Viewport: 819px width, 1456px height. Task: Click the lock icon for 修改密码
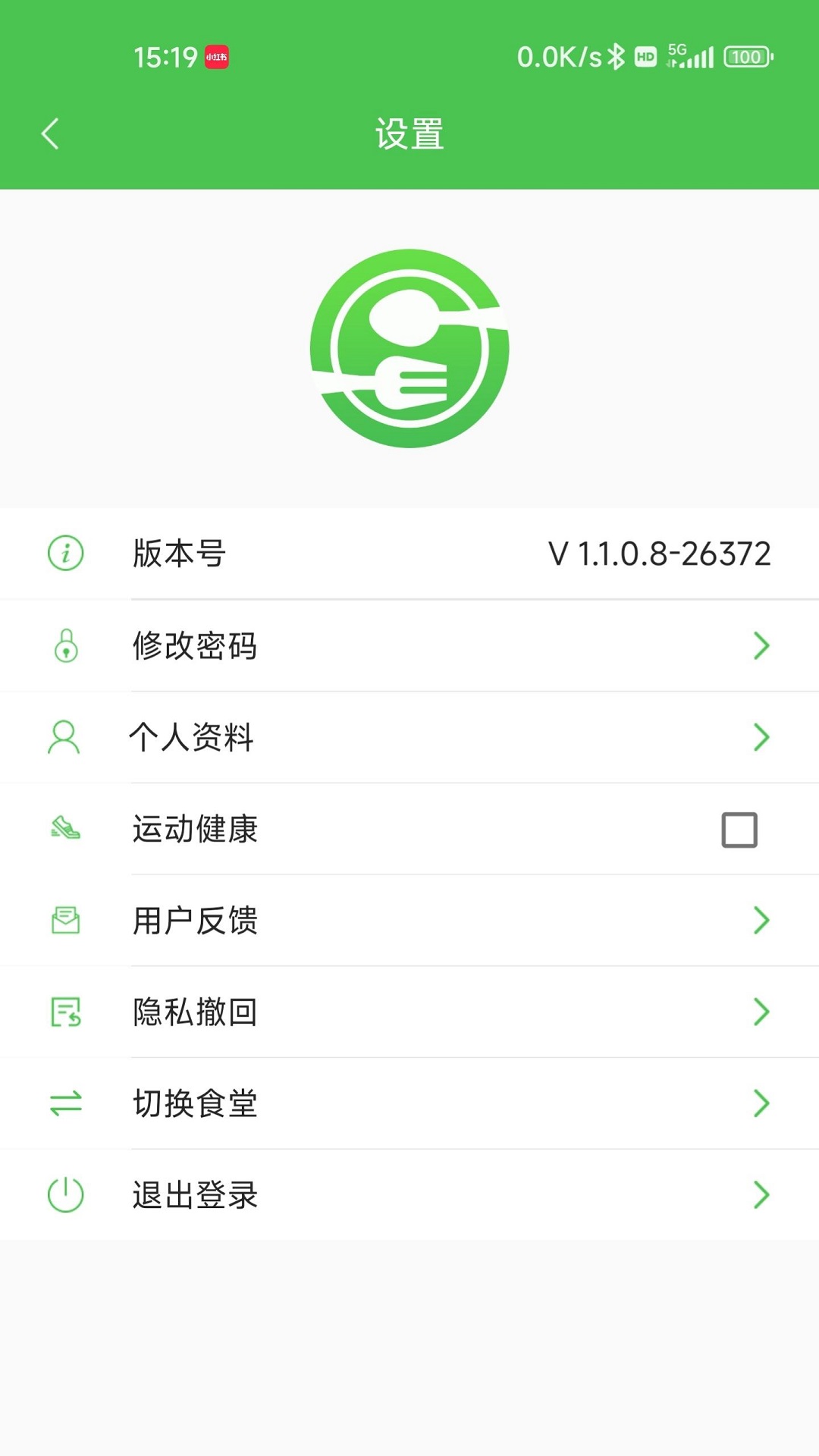(x=65, y=645)
